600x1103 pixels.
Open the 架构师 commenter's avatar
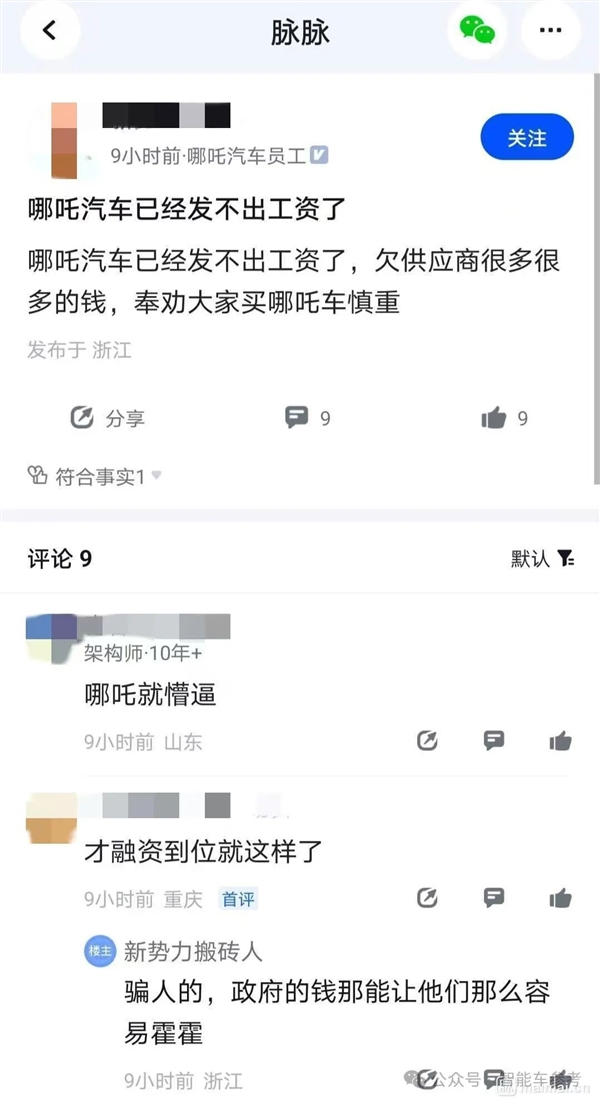click(x=50, y=638)
